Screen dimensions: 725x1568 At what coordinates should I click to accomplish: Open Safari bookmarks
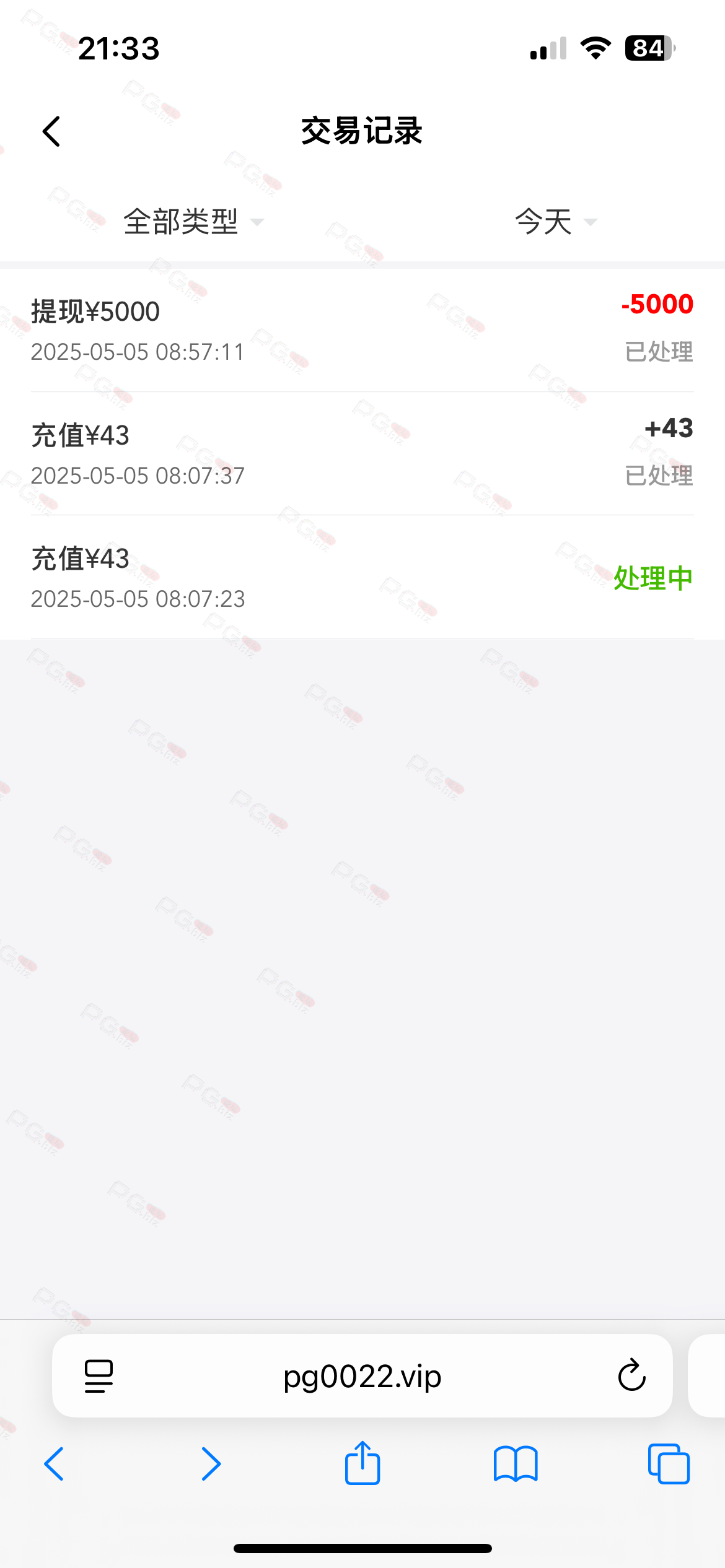pos(516,1464)
